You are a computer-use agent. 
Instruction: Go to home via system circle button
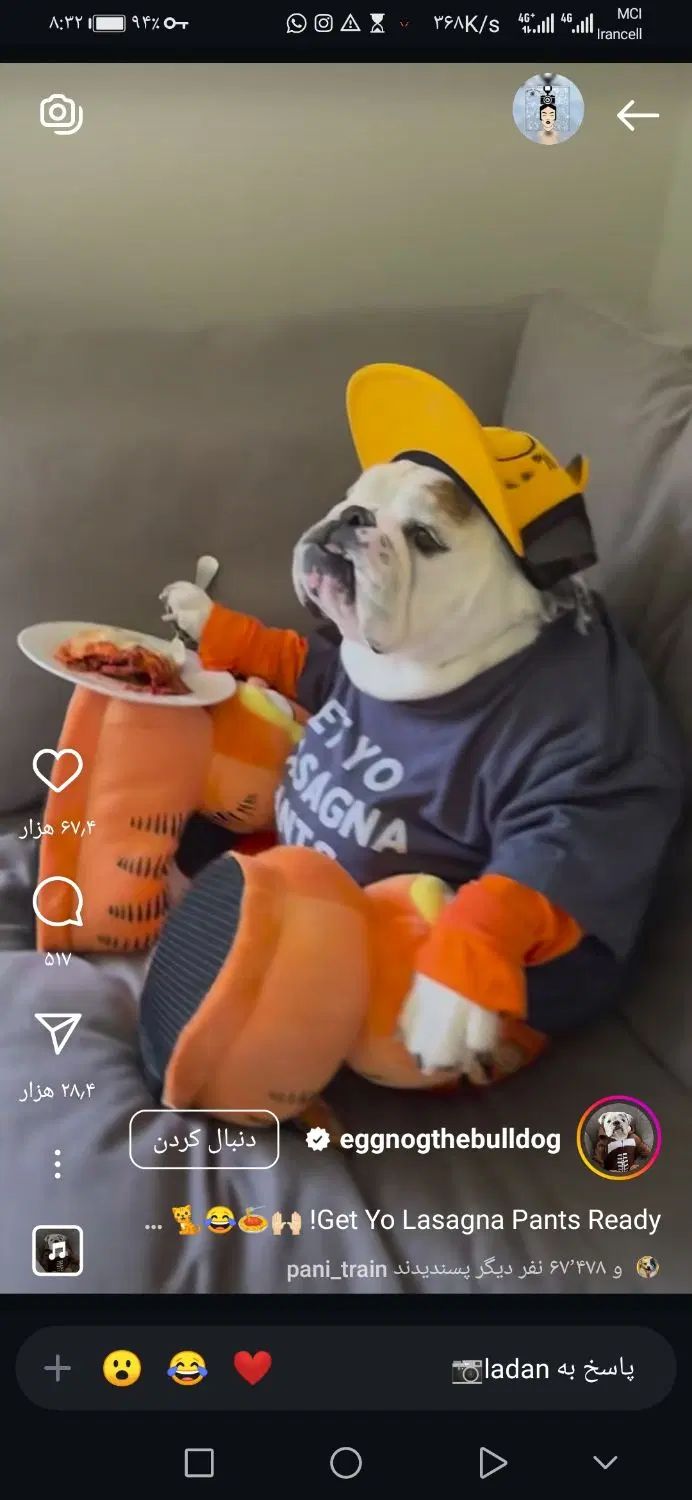(346, 1463)
